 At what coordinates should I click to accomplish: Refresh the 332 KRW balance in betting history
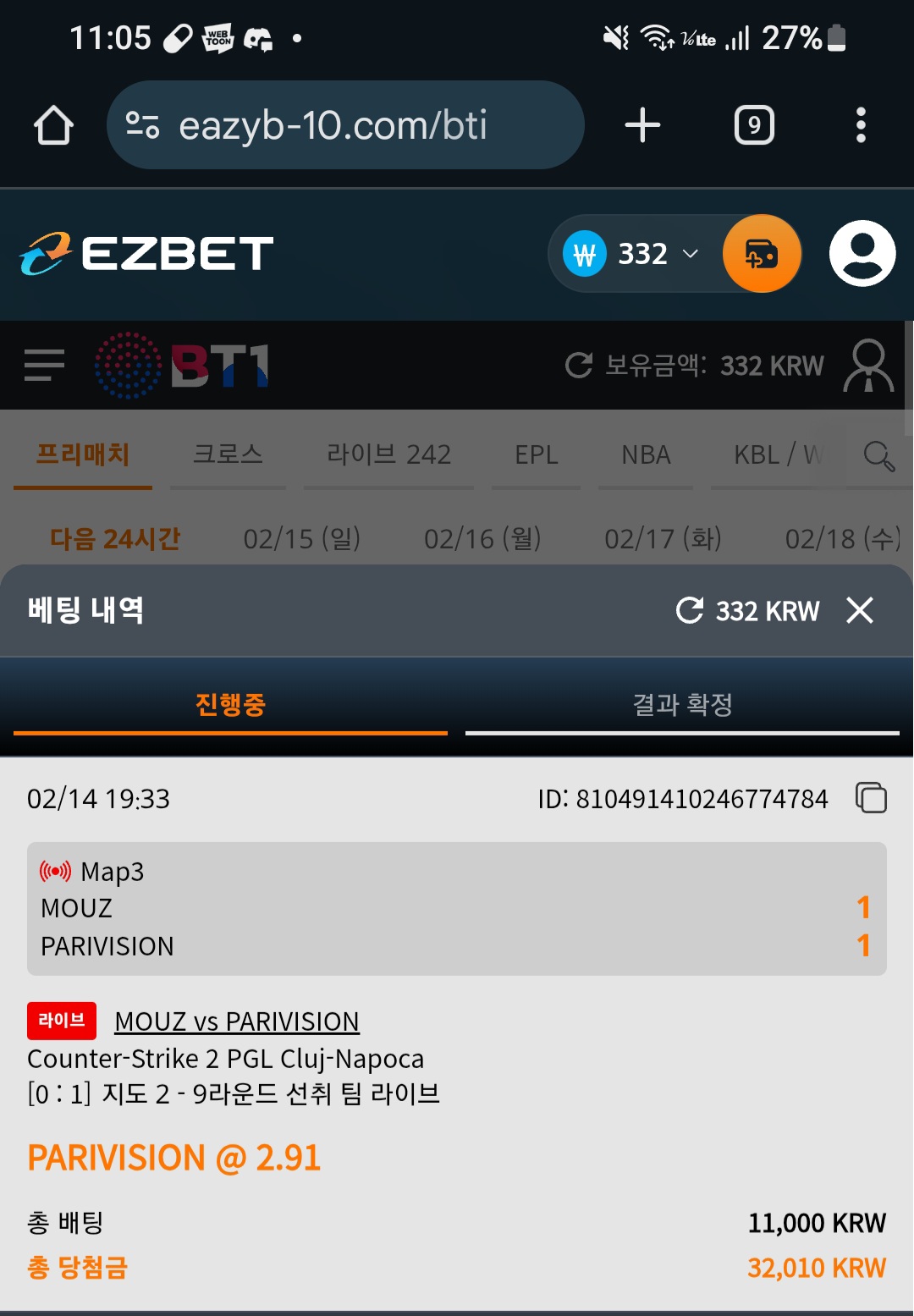691,610
